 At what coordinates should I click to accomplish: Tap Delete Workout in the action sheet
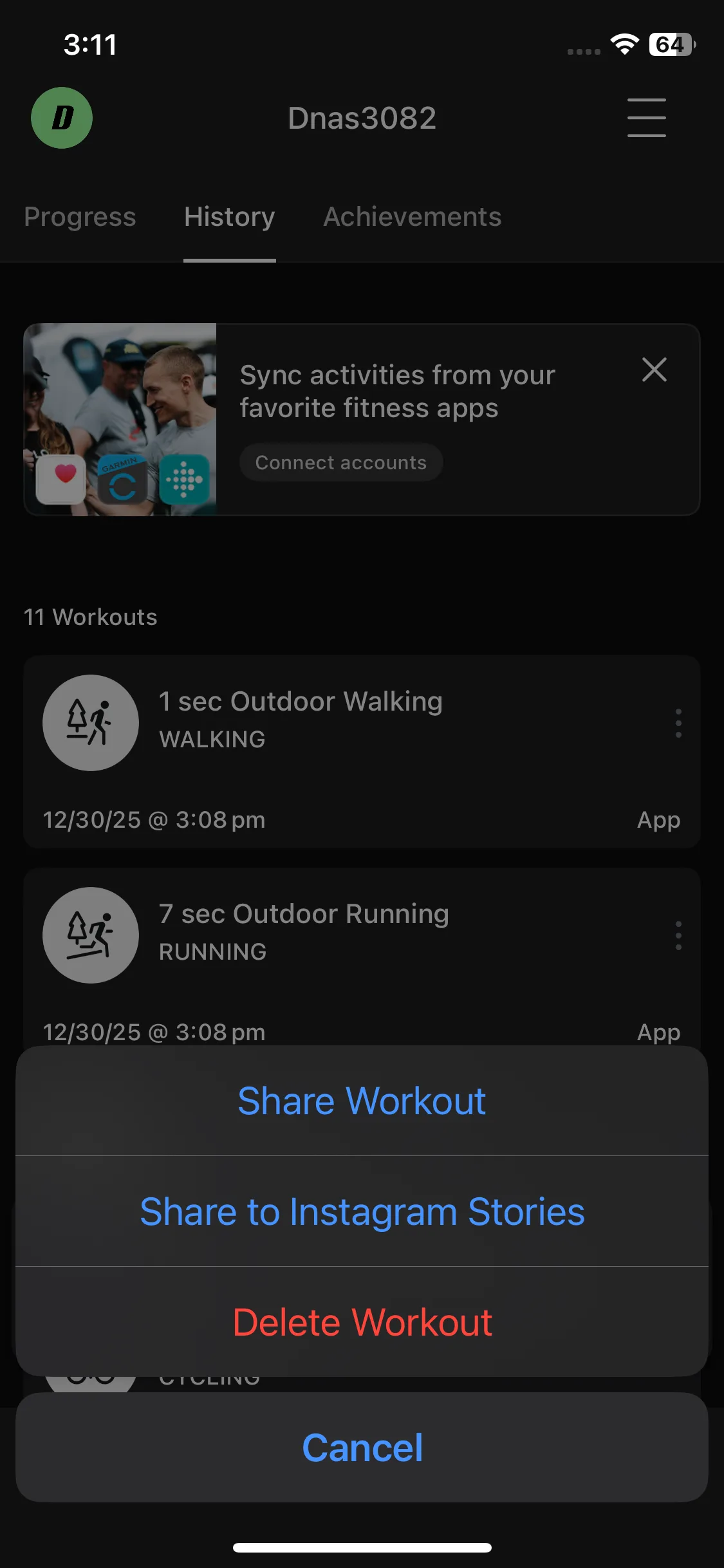tap(362, 1322)
